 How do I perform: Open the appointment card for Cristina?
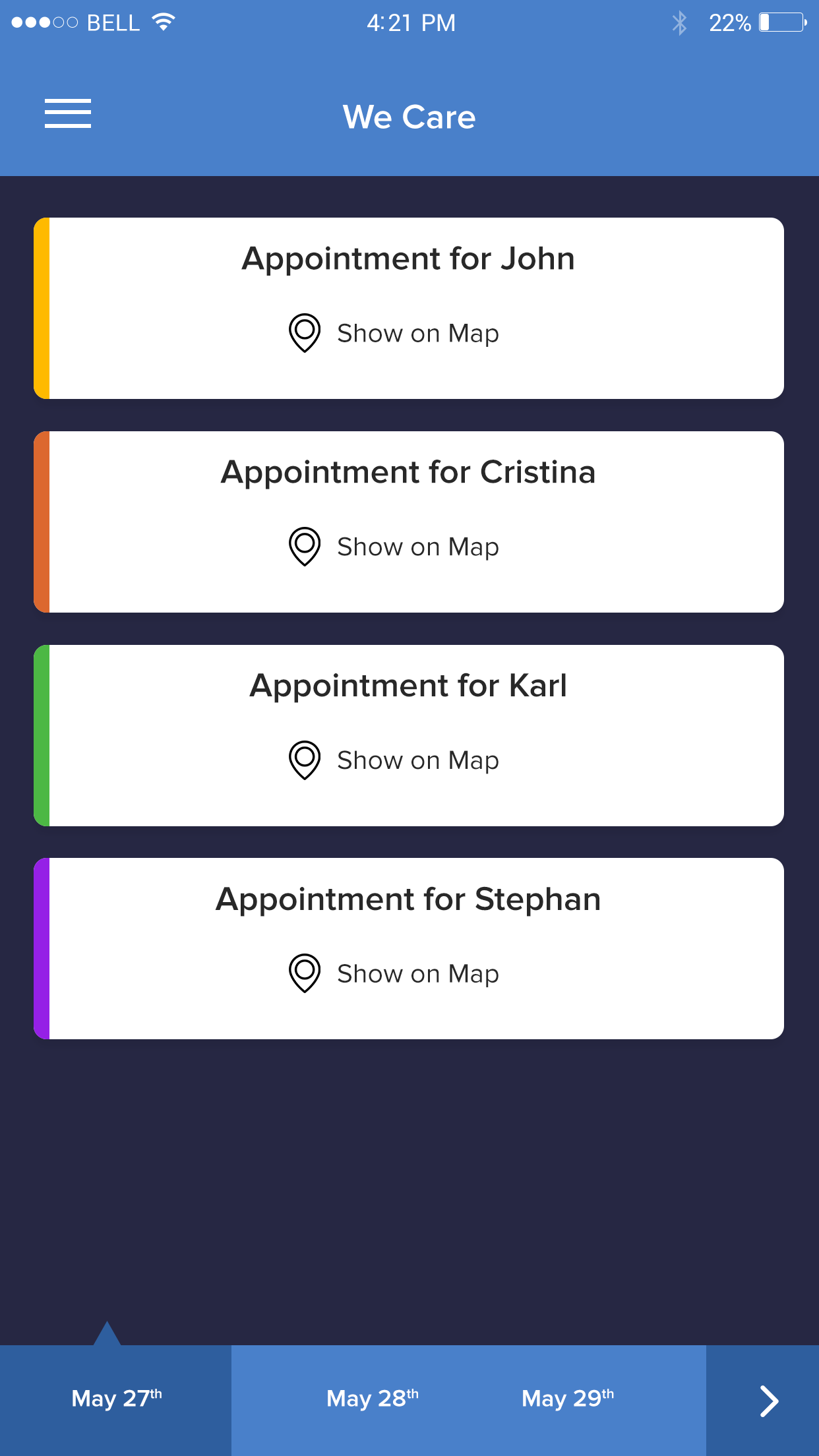pyautogui.click(x=409, y=522)
